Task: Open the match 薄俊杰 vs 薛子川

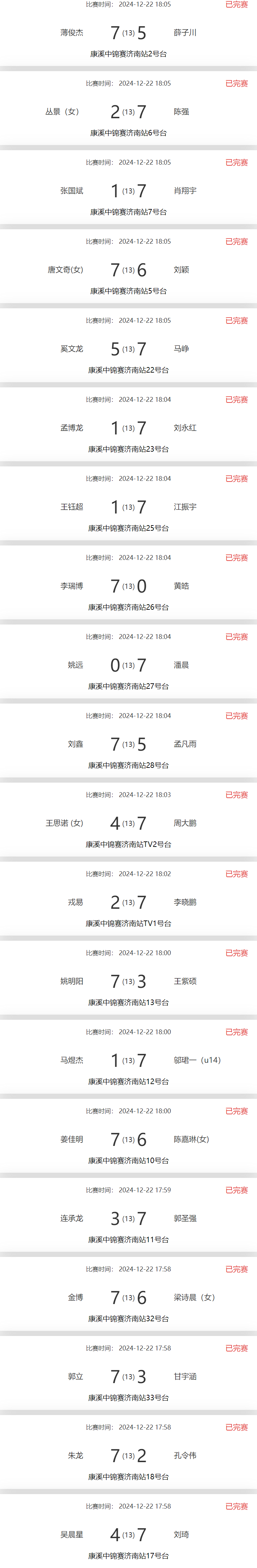Action: [128, 33]
